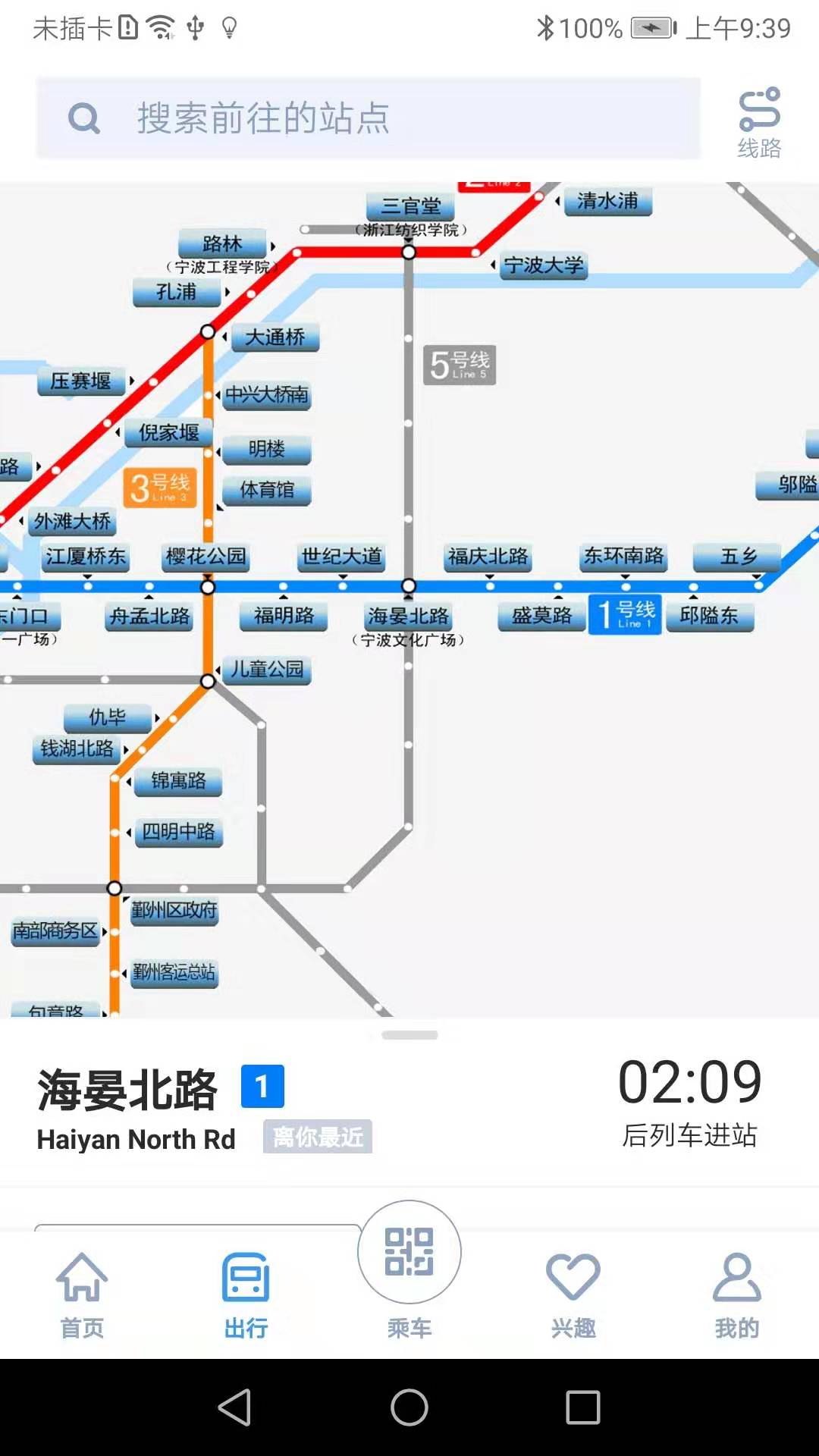This screenshot has height=1456, width=819.
Task: Tap the Line 1 badge beside 海晏北路 title
Action: point(263,1087)
